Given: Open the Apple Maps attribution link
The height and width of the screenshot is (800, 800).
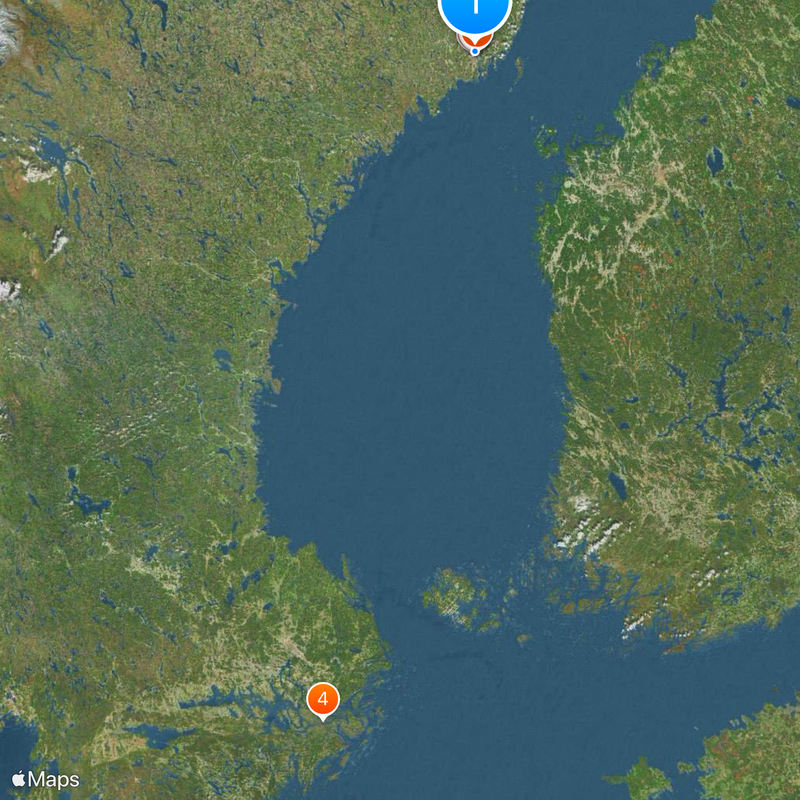Looking at the screenshot, I should [45, 778].
